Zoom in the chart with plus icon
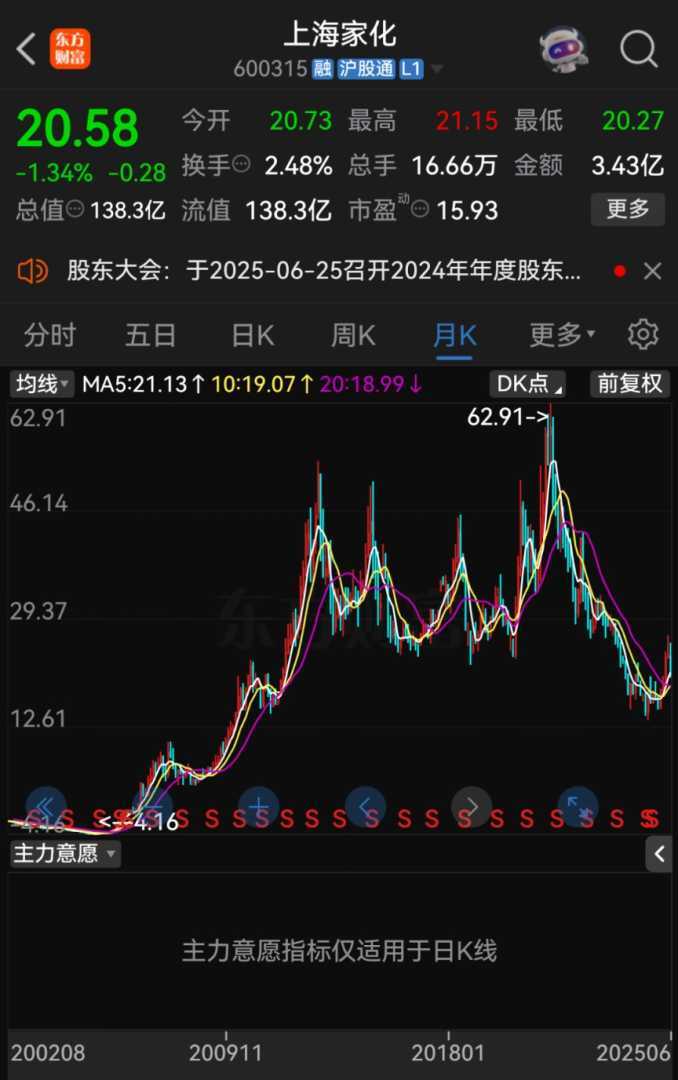The width and height of the screenshot is (678, 1080). (259, 806)
